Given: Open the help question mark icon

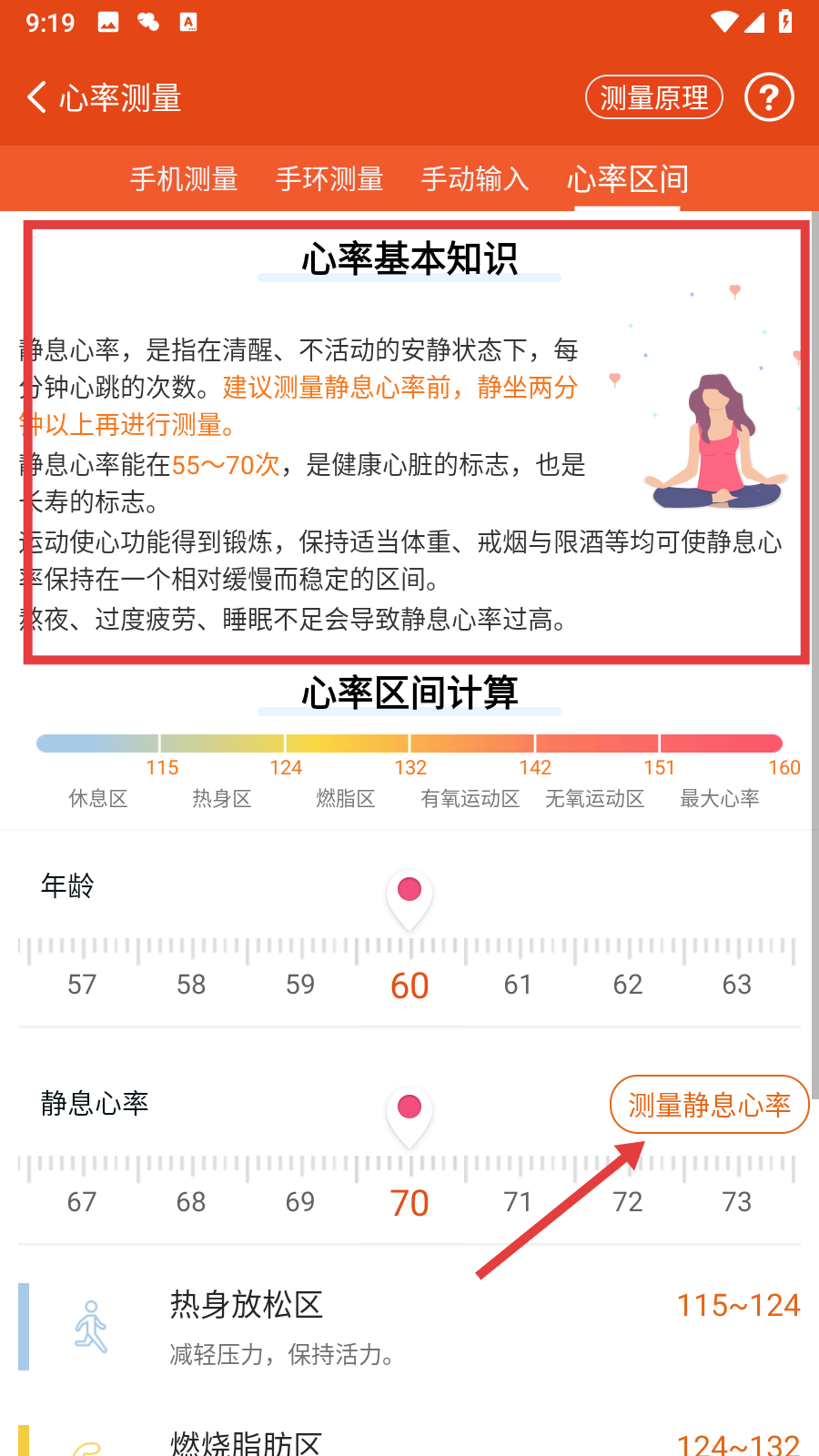Looking at the screenshot, I should 769,97.
